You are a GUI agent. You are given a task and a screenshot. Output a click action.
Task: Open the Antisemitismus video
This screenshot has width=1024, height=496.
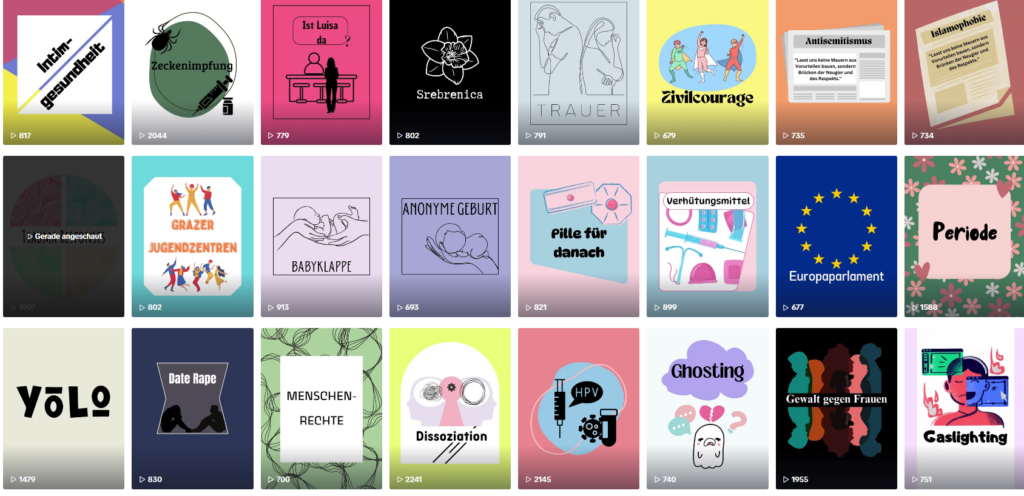coord(836,70)
